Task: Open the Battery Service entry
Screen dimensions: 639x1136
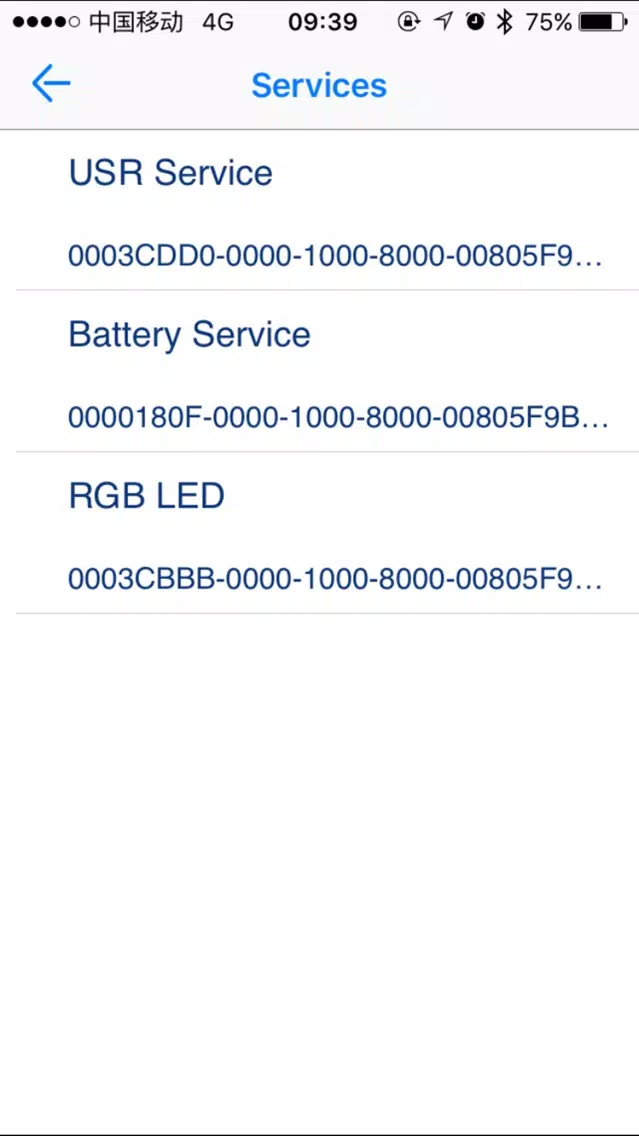Action: pos(320,371)
